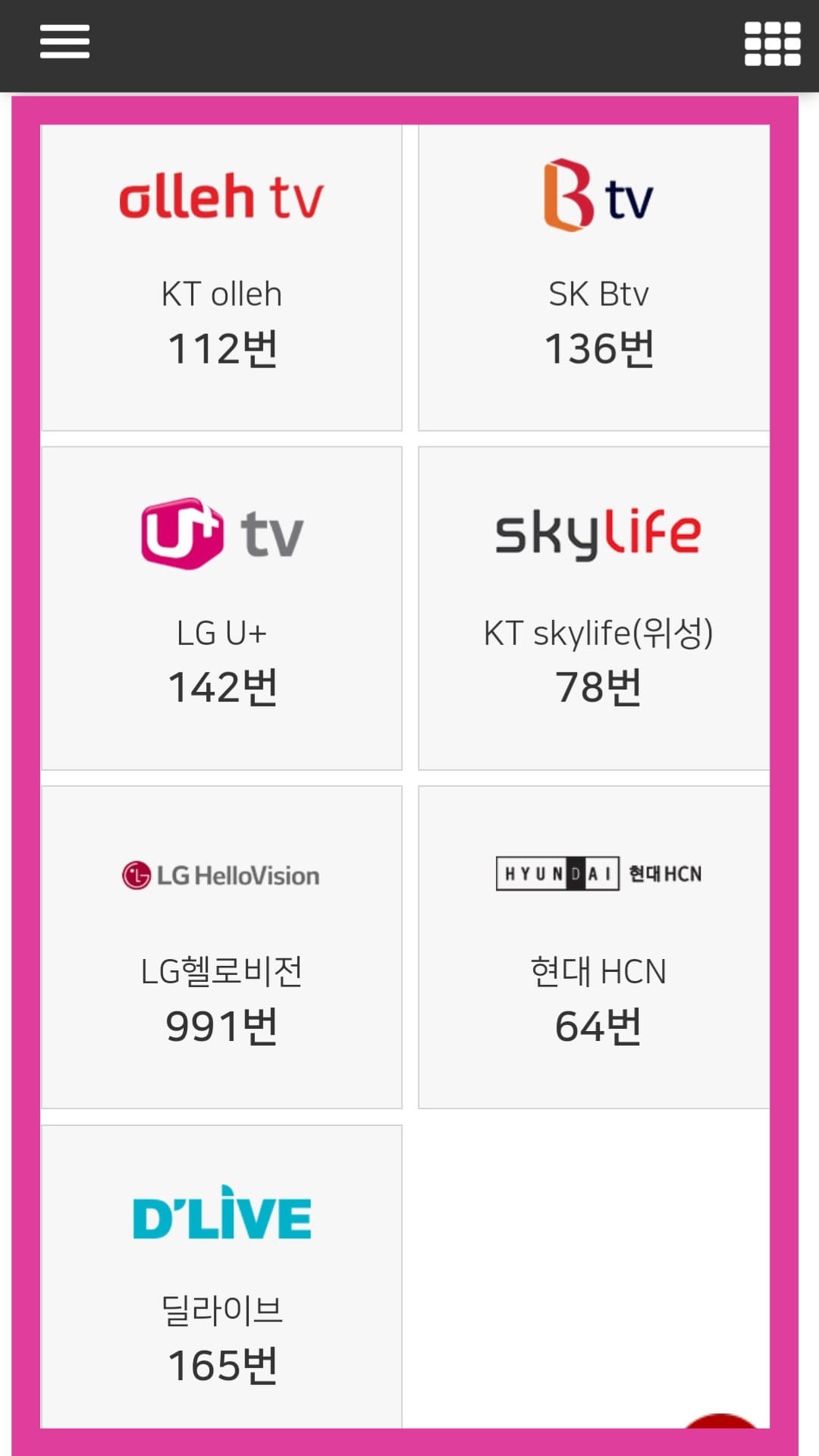
Task: Select the KT olleh 112번 card
Action: click(x=221, y=278)
